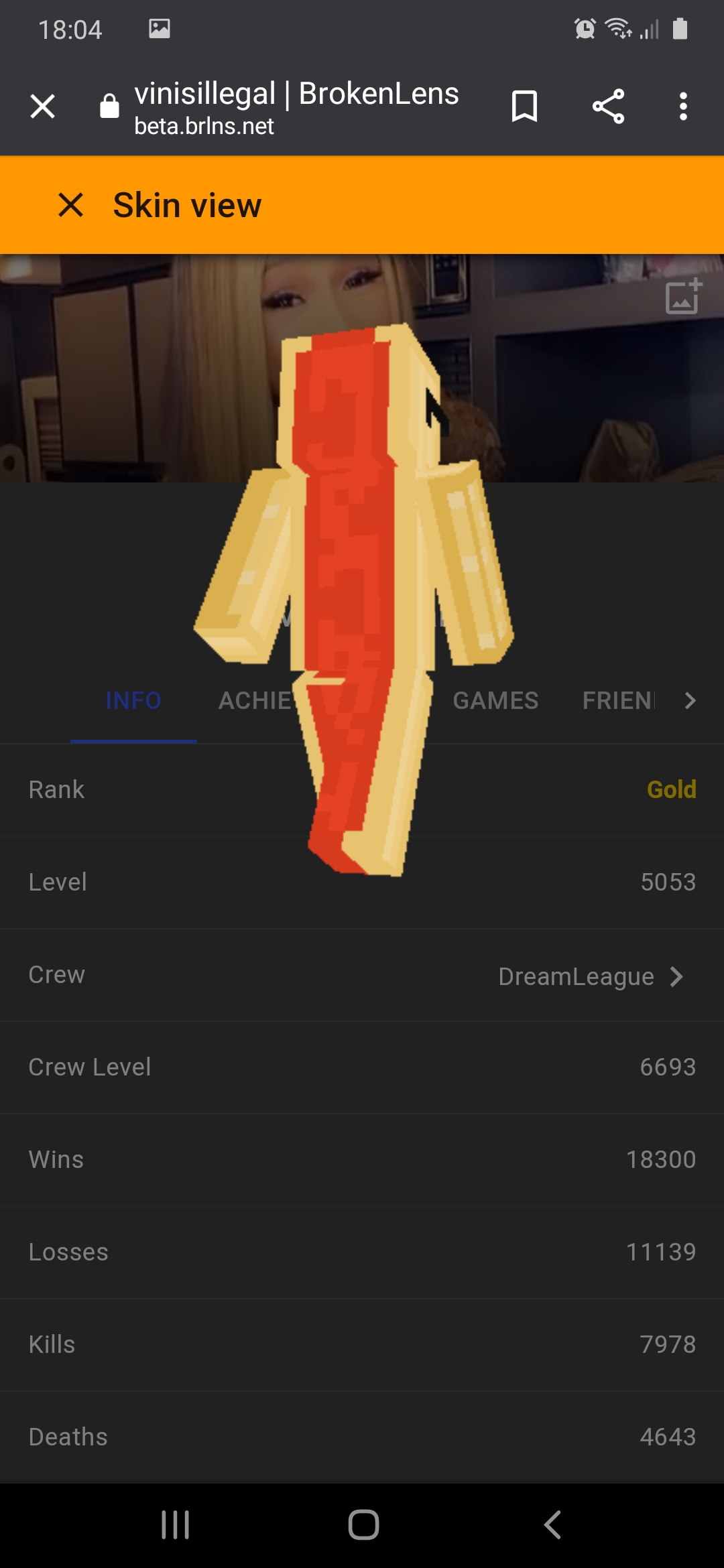724x1568 pixels.
Task: Switch to the INFO tab
Action: pyautogui.click(x=133, y=701)
